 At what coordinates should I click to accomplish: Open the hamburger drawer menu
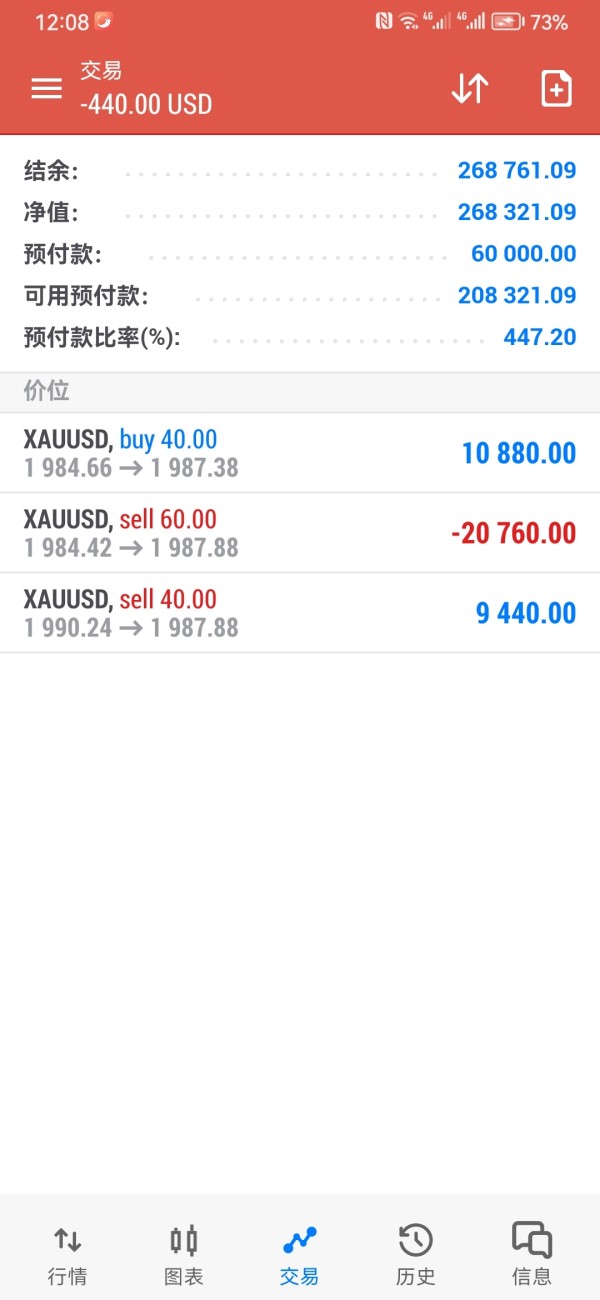coord(47,88)
